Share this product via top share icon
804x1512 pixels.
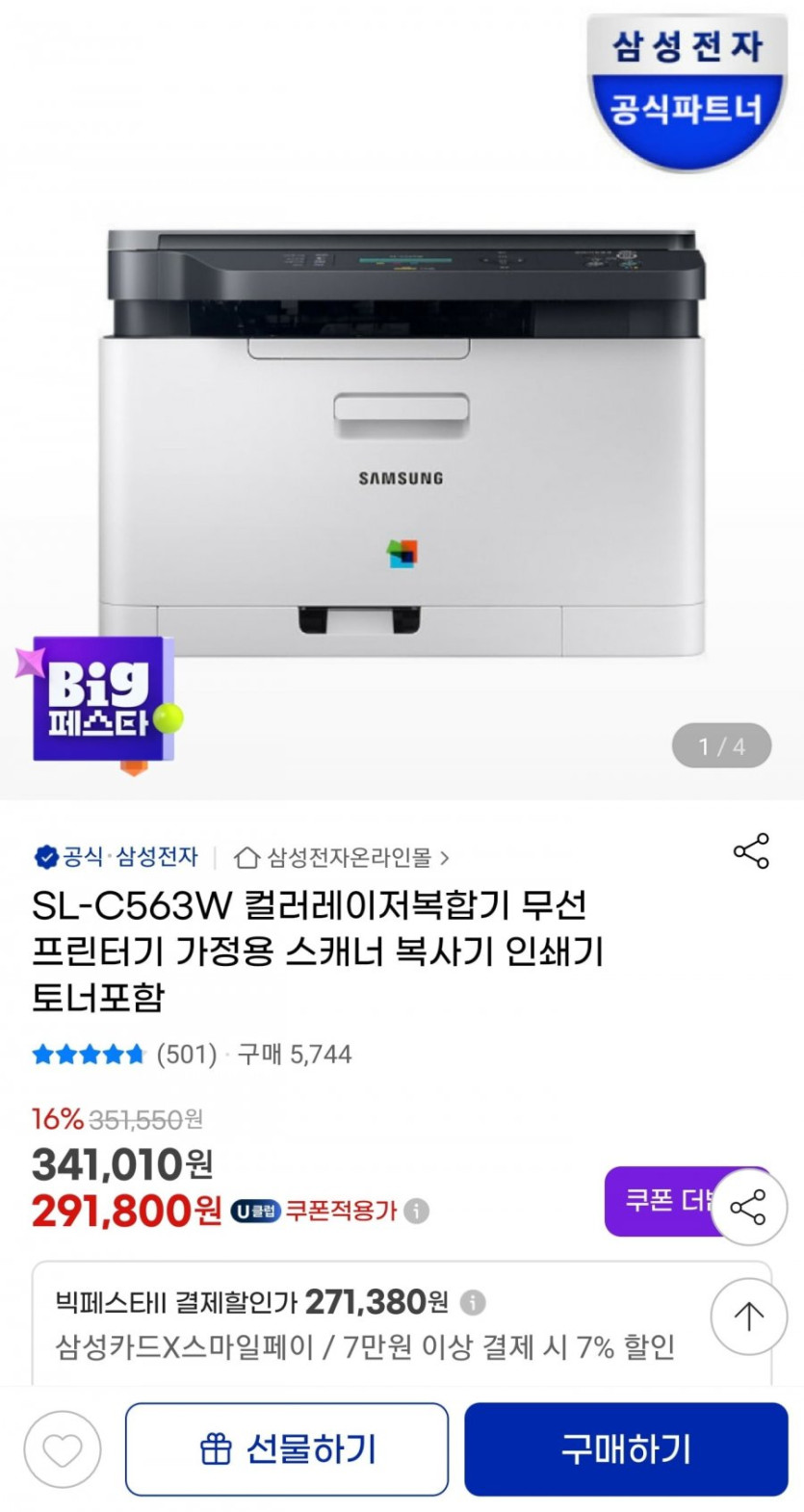tap(751, 851)
